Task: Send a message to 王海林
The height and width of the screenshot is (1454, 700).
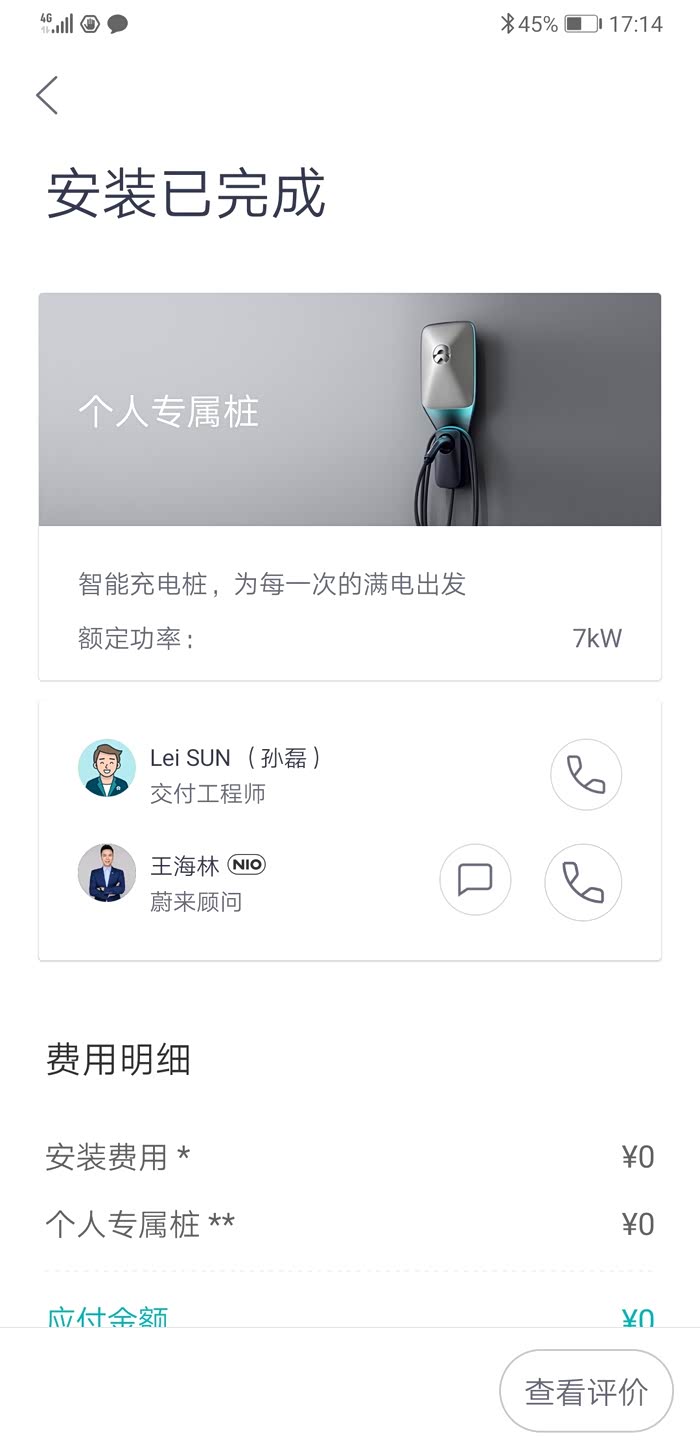Action: (475, 880)
